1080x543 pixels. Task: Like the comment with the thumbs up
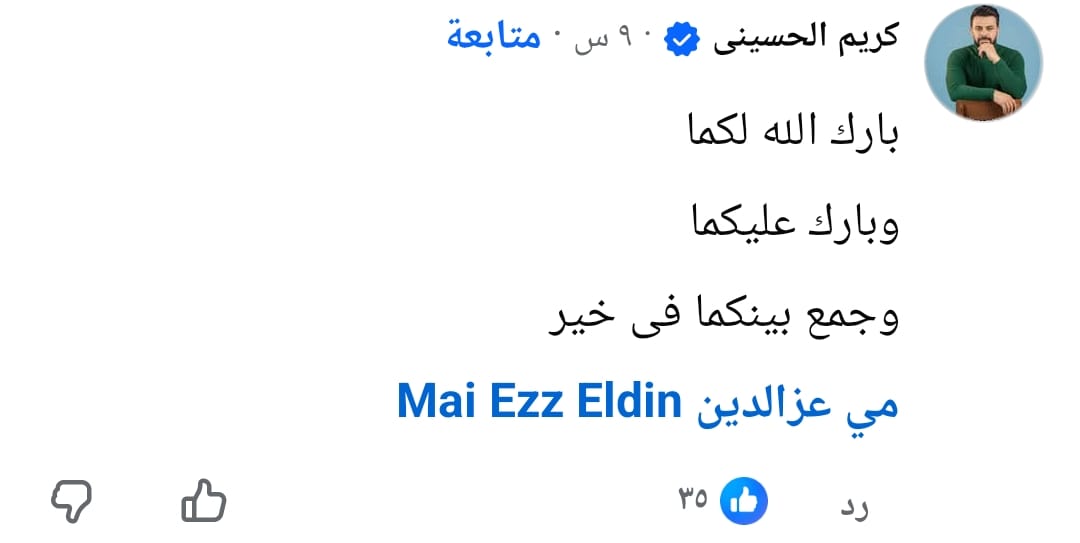click(203, 499)
